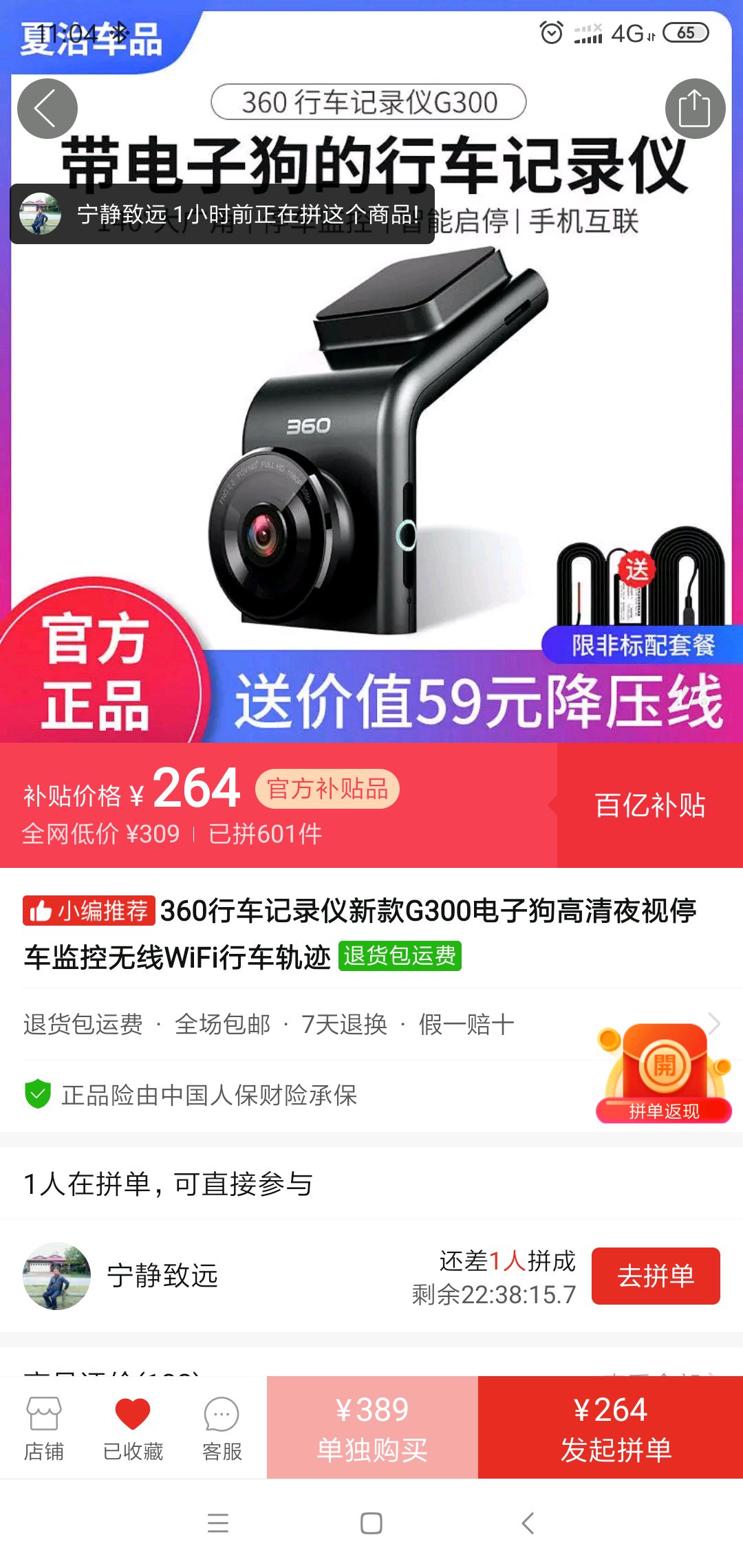Open the 百亿补贴 subsidy section
743x1568 pixels.
pyautogui.click(x=649, y=805)
